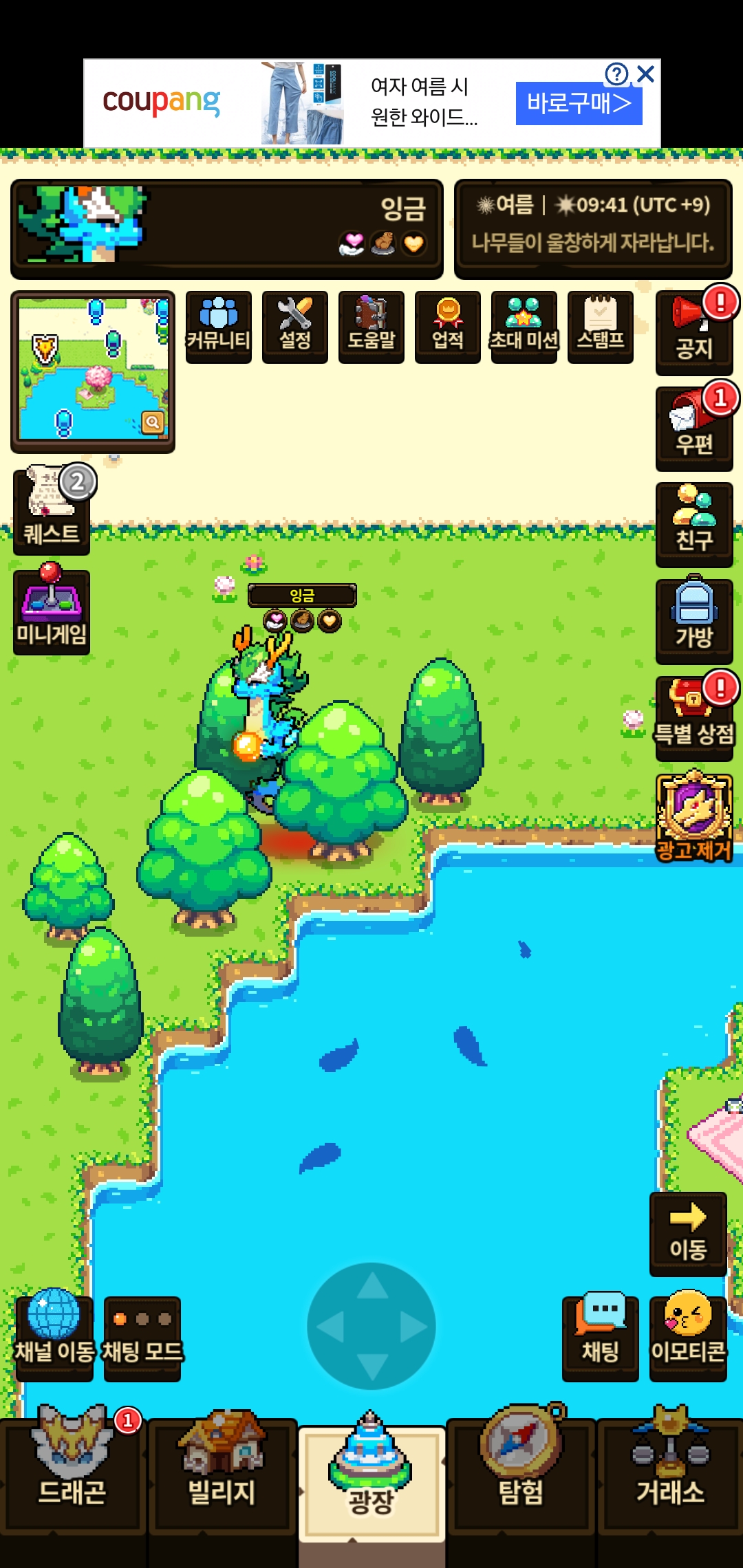Image resolution: width=743 pixels, height=1568 pixels.
Task: Open the 도움말 help page
Action: (x=371, y=327)
